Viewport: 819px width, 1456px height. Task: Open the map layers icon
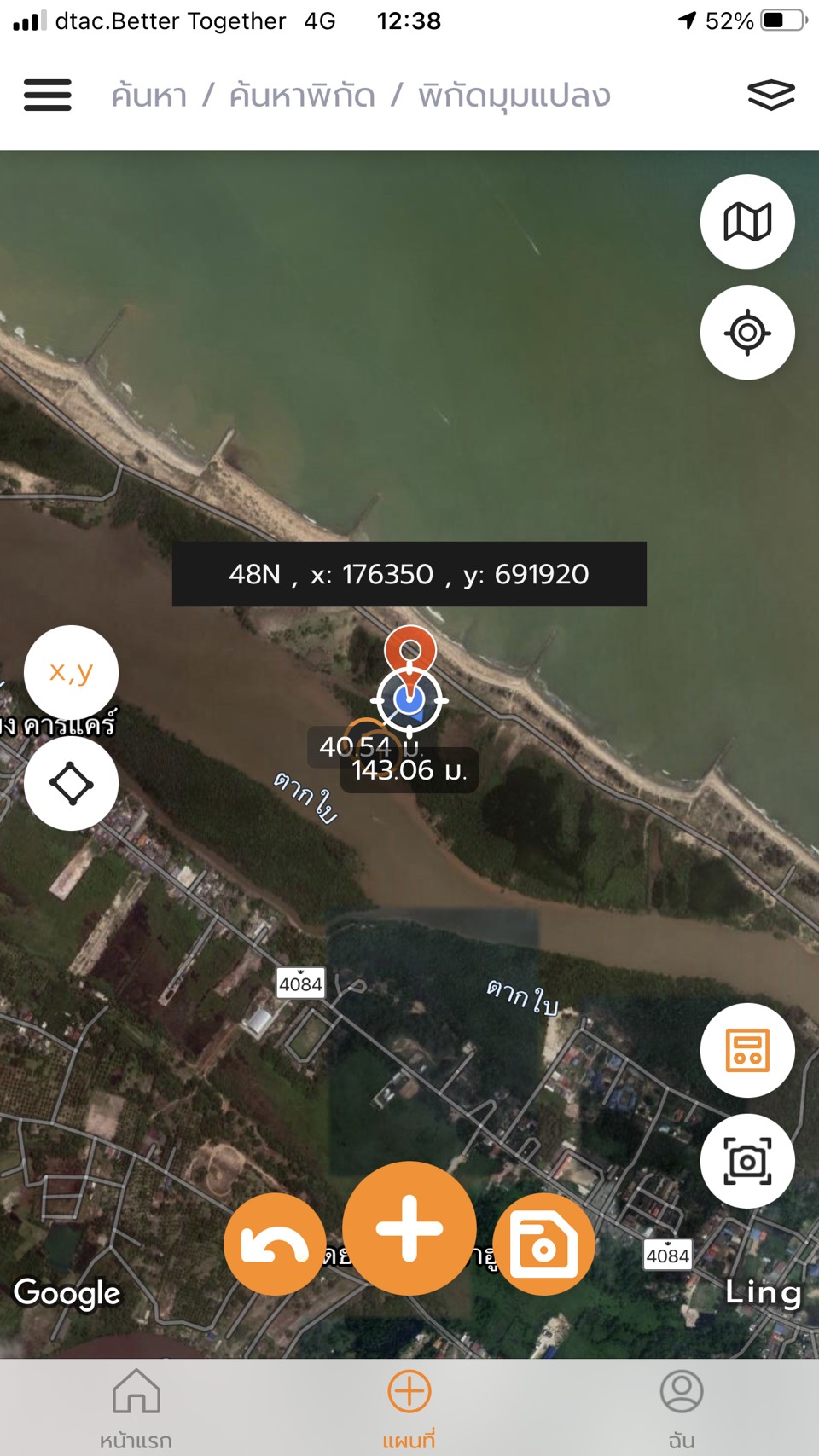coord(771,95)
